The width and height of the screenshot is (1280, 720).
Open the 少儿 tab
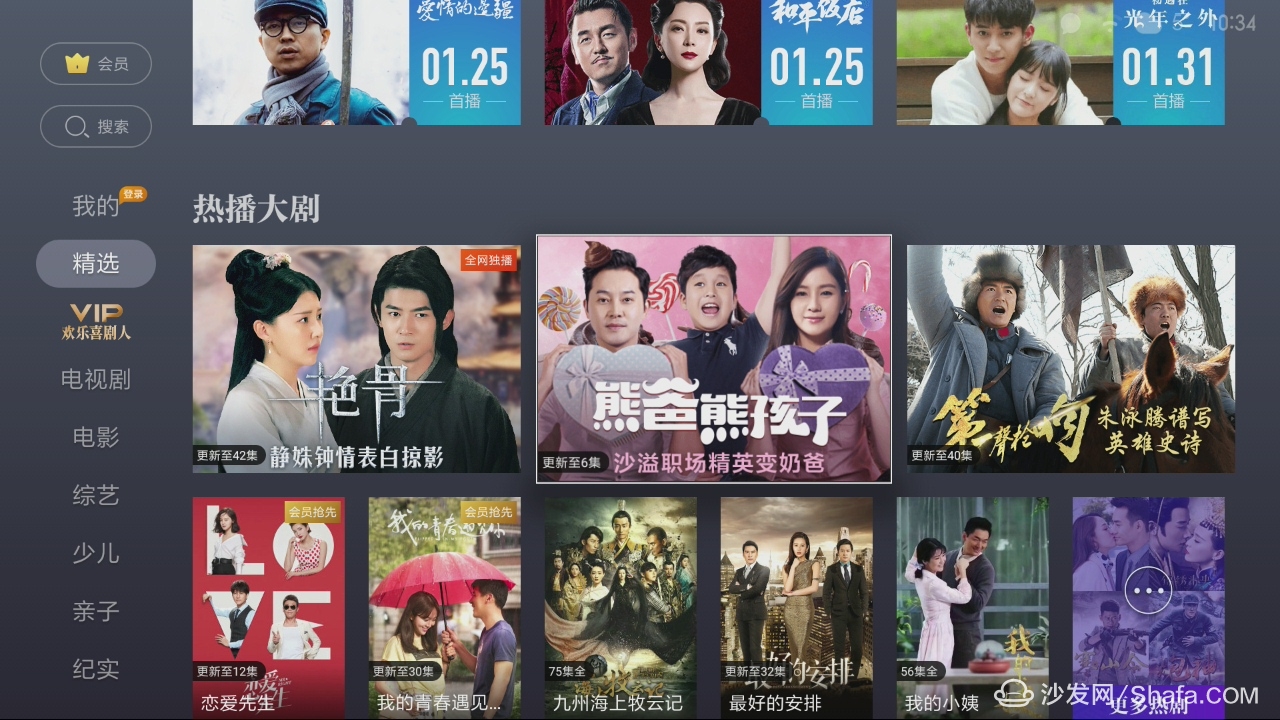[x=96, y=553]
